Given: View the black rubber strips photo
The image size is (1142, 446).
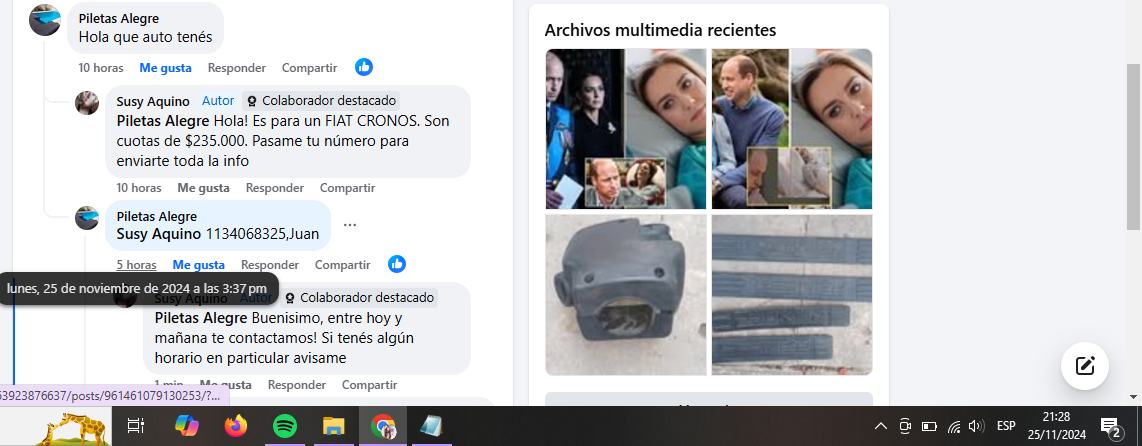Looking at the screenshot, I should click(x=791, y=295).
